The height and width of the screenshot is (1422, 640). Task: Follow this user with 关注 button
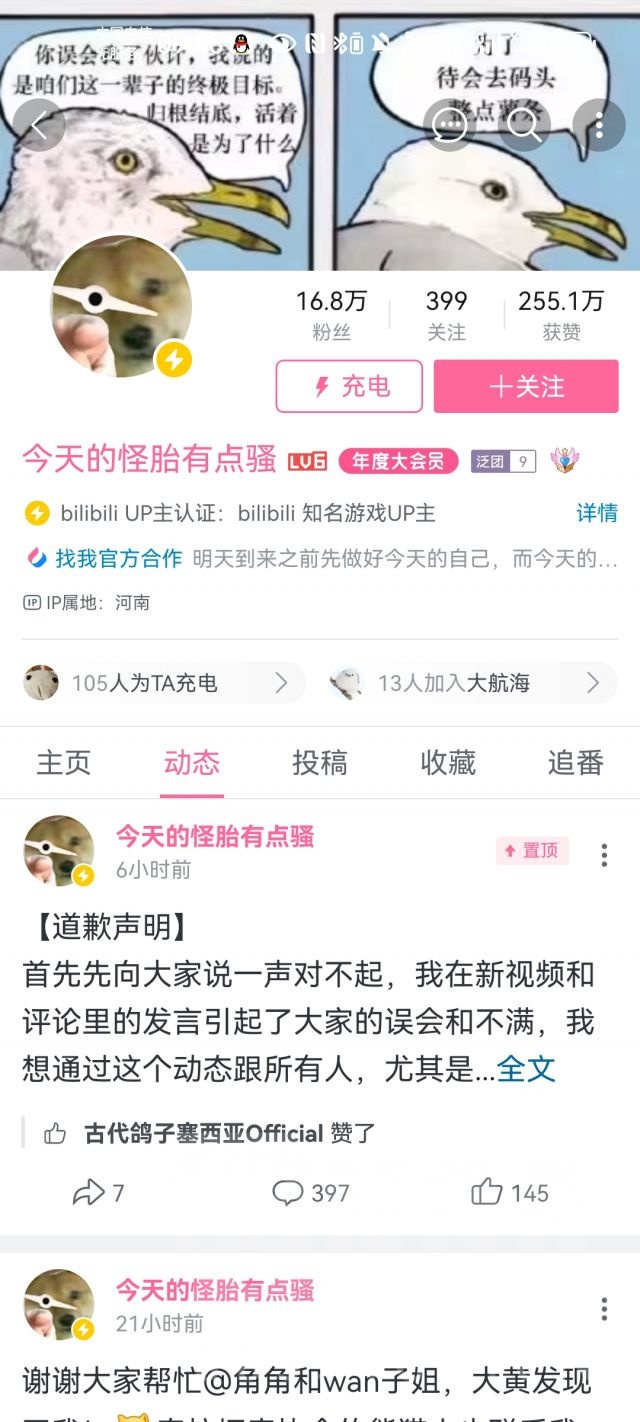tap(526, 386)
